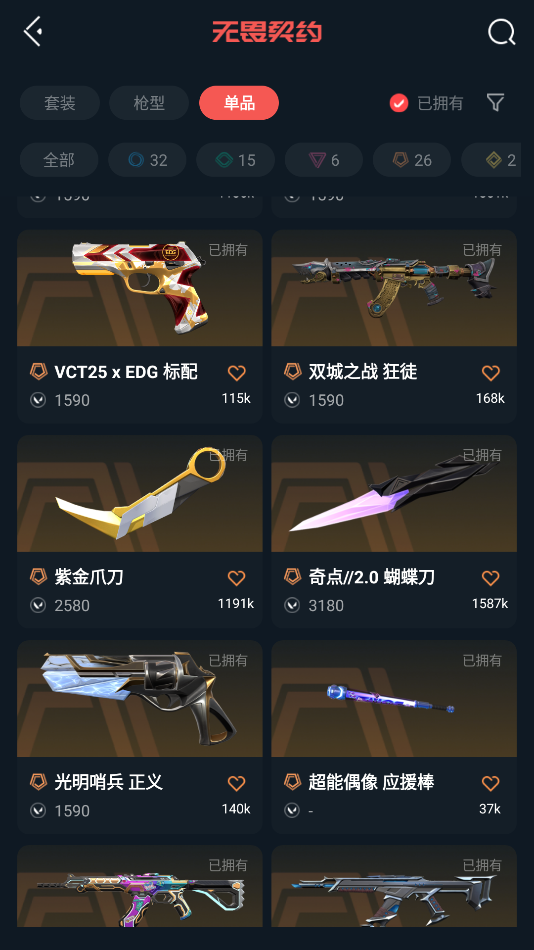Viewport: 534px width, 950px height.
Task: Select the 全部 chip
Action: (x=59, y=160)
